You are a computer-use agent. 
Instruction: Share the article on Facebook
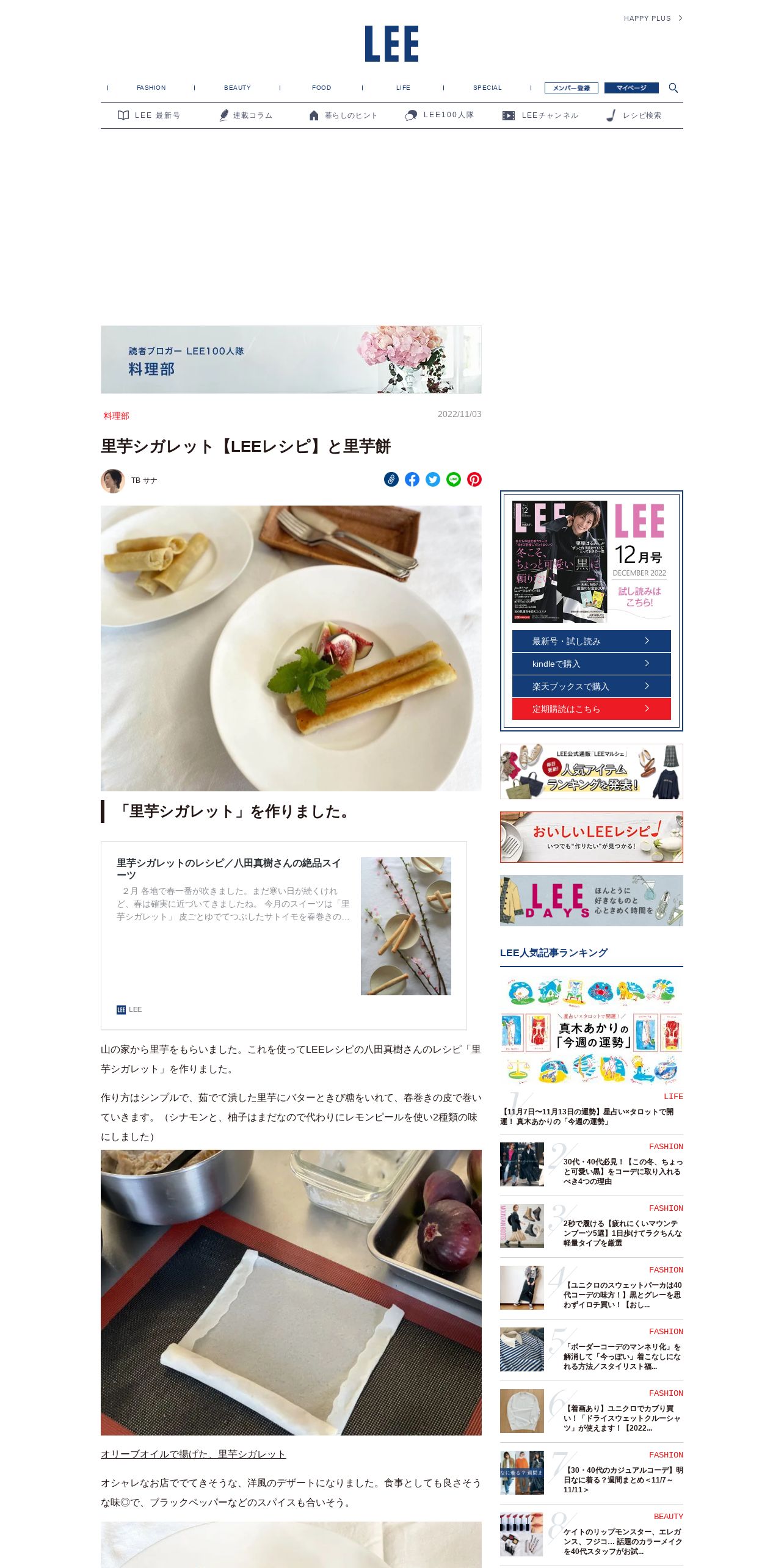tap(412, 479)
